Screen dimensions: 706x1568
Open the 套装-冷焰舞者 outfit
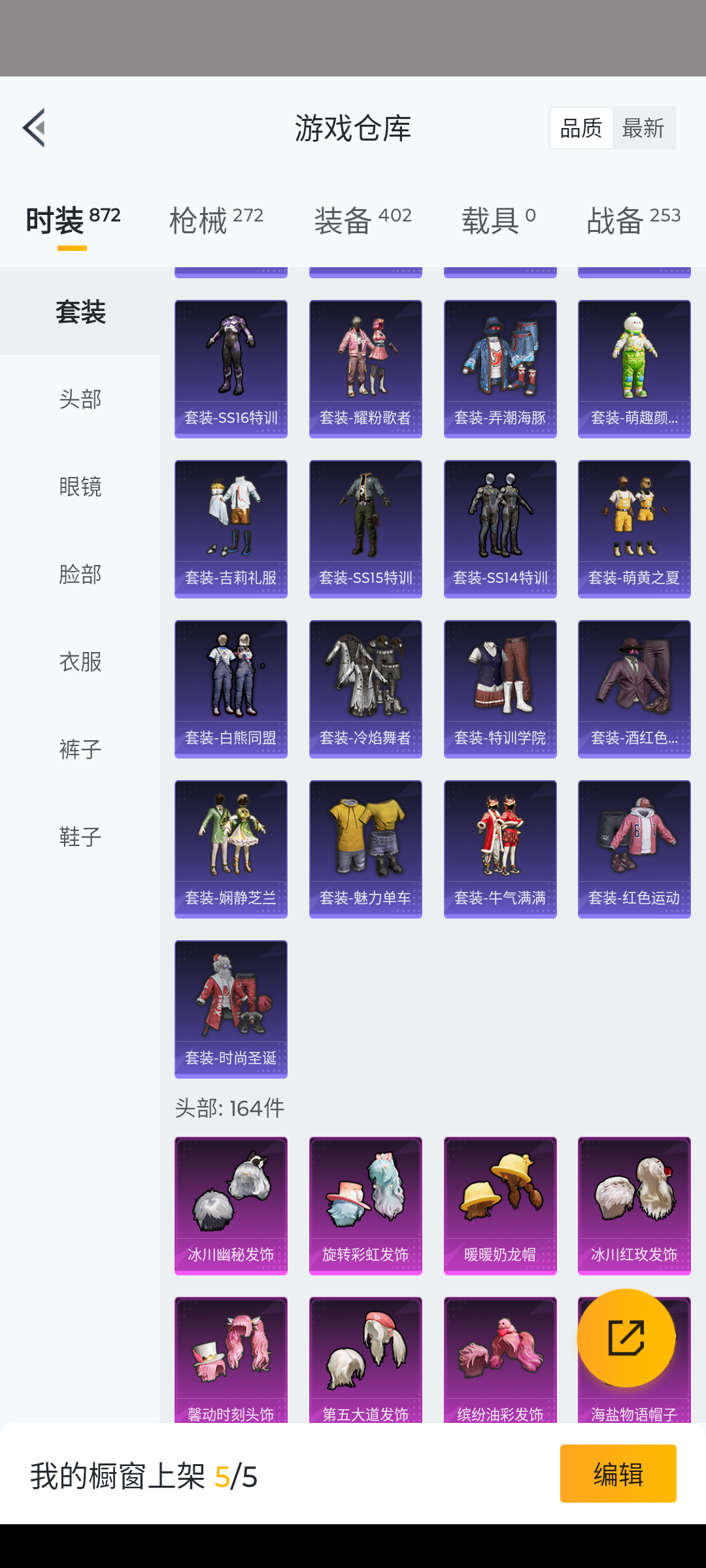(x=365, y=689)
